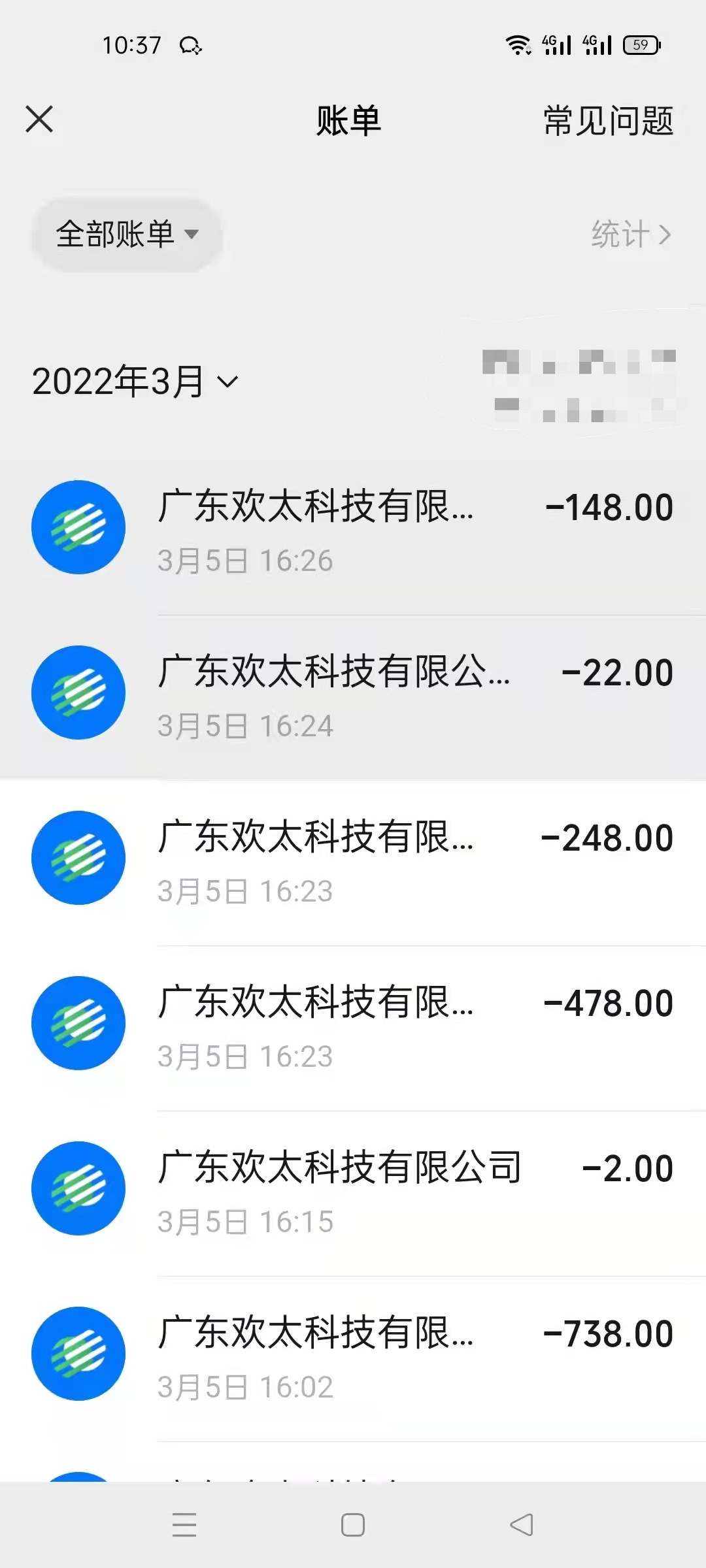
Task: Close the bill page with the X
Action: coord(39,120)
